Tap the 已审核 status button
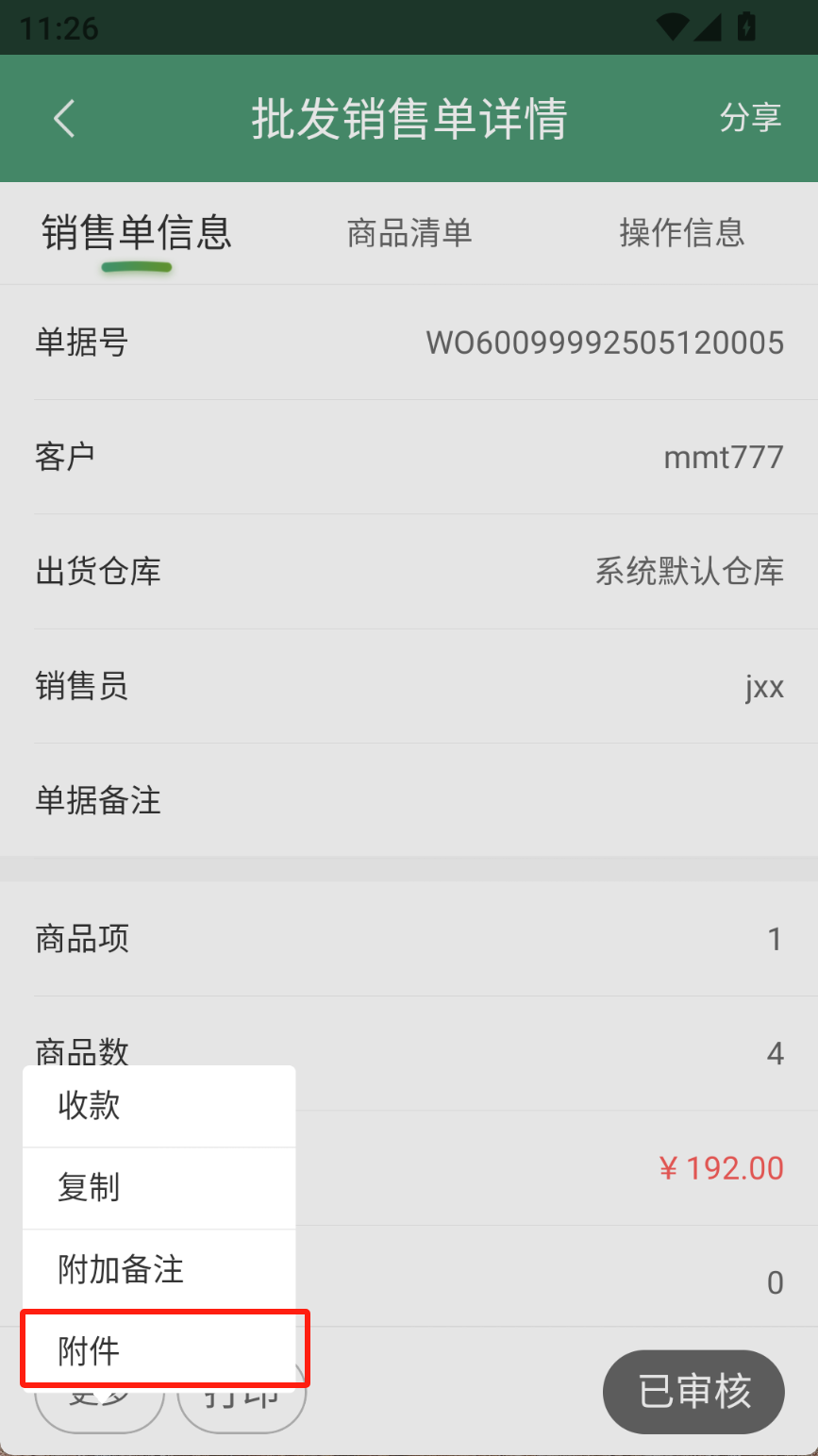Viewport: 818px width, 1456px height. pos(693,1392)
